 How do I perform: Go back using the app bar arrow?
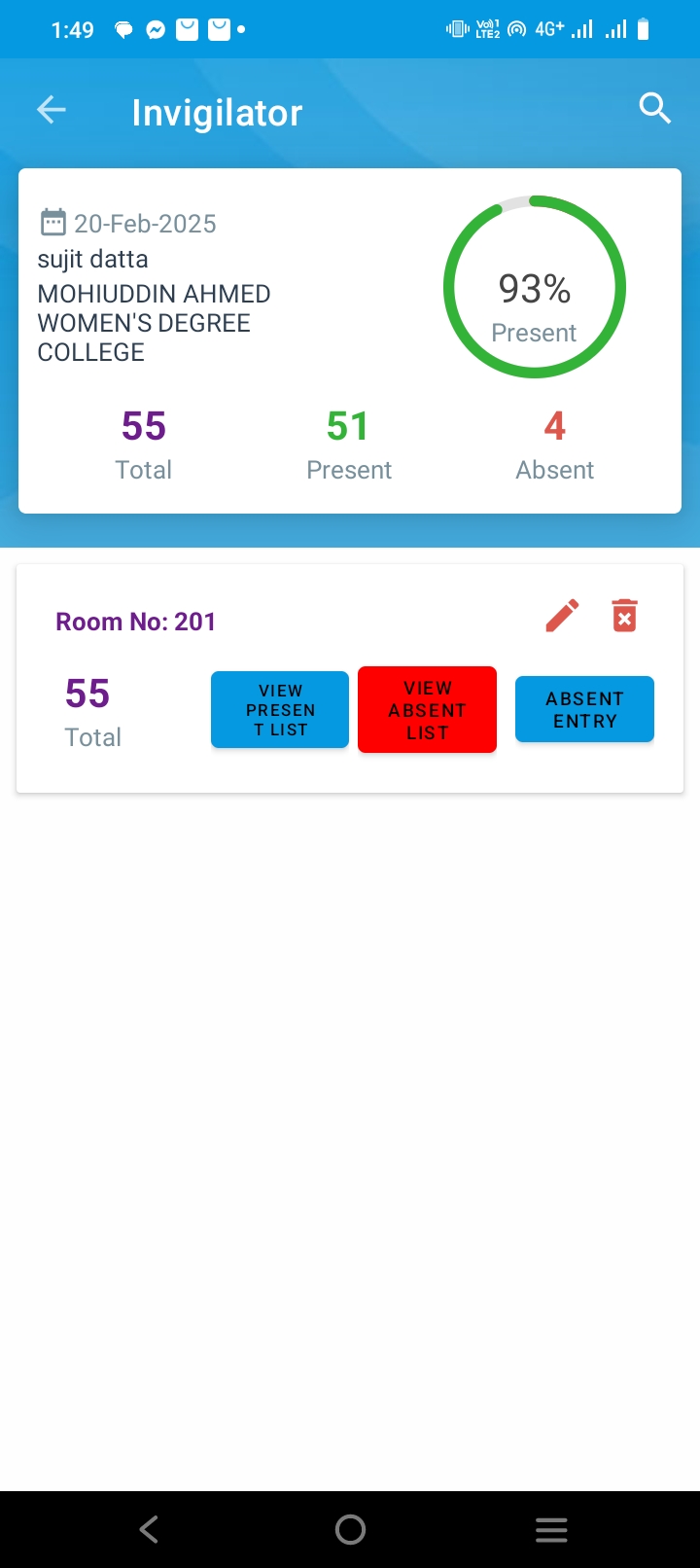coord(52,110)
